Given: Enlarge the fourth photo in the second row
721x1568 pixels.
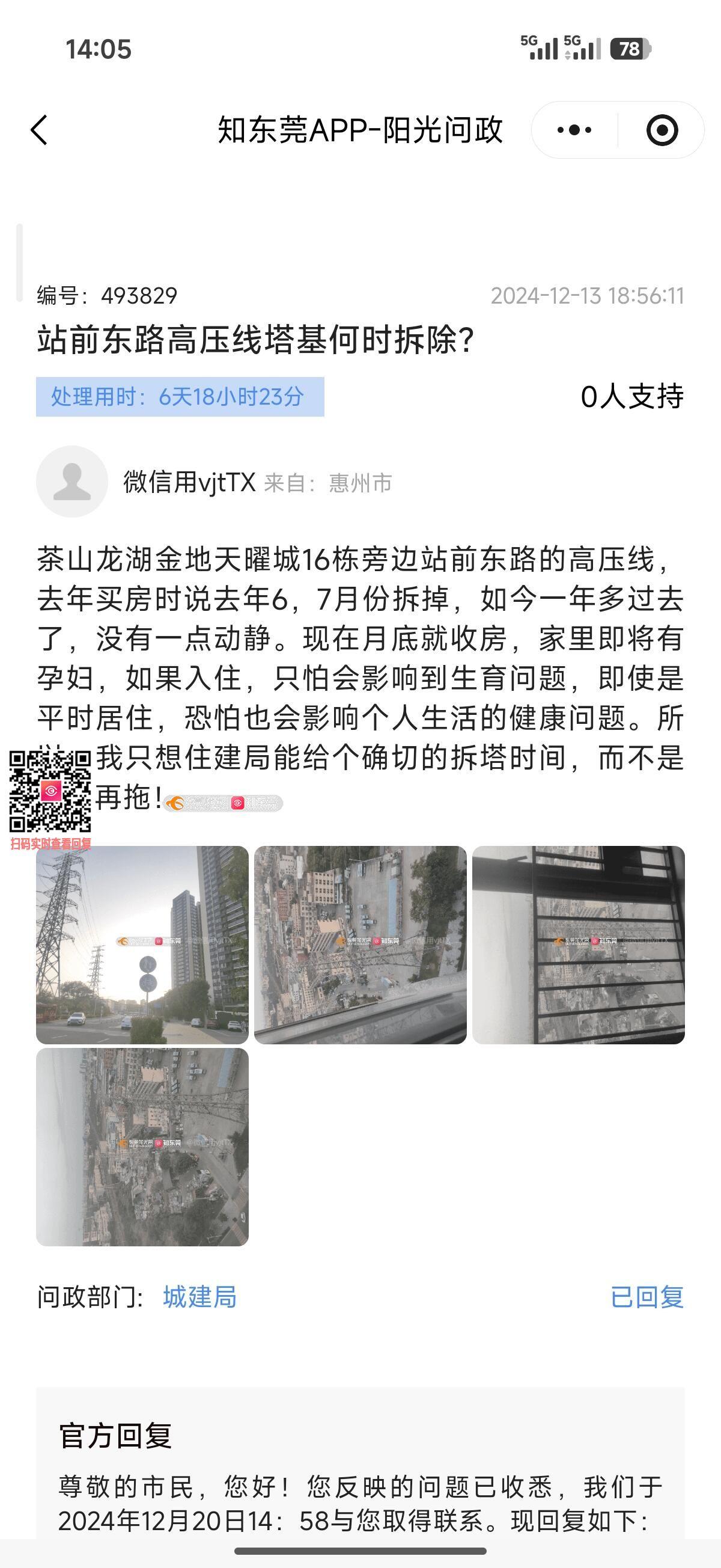Looking at the screenshot, I should tap(142, 1147).
